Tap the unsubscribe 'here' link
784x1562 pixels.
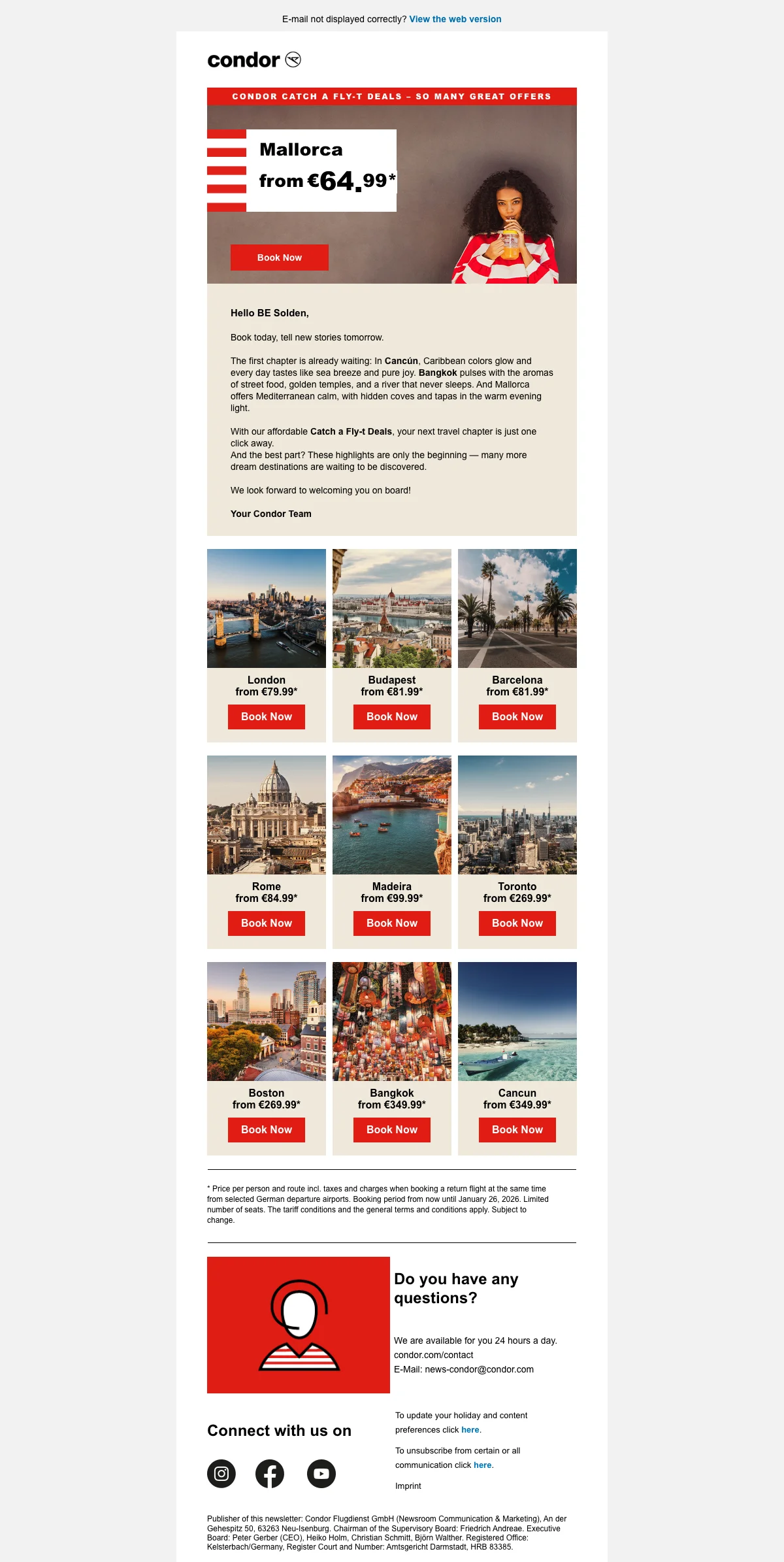[x=482, y=1465]
